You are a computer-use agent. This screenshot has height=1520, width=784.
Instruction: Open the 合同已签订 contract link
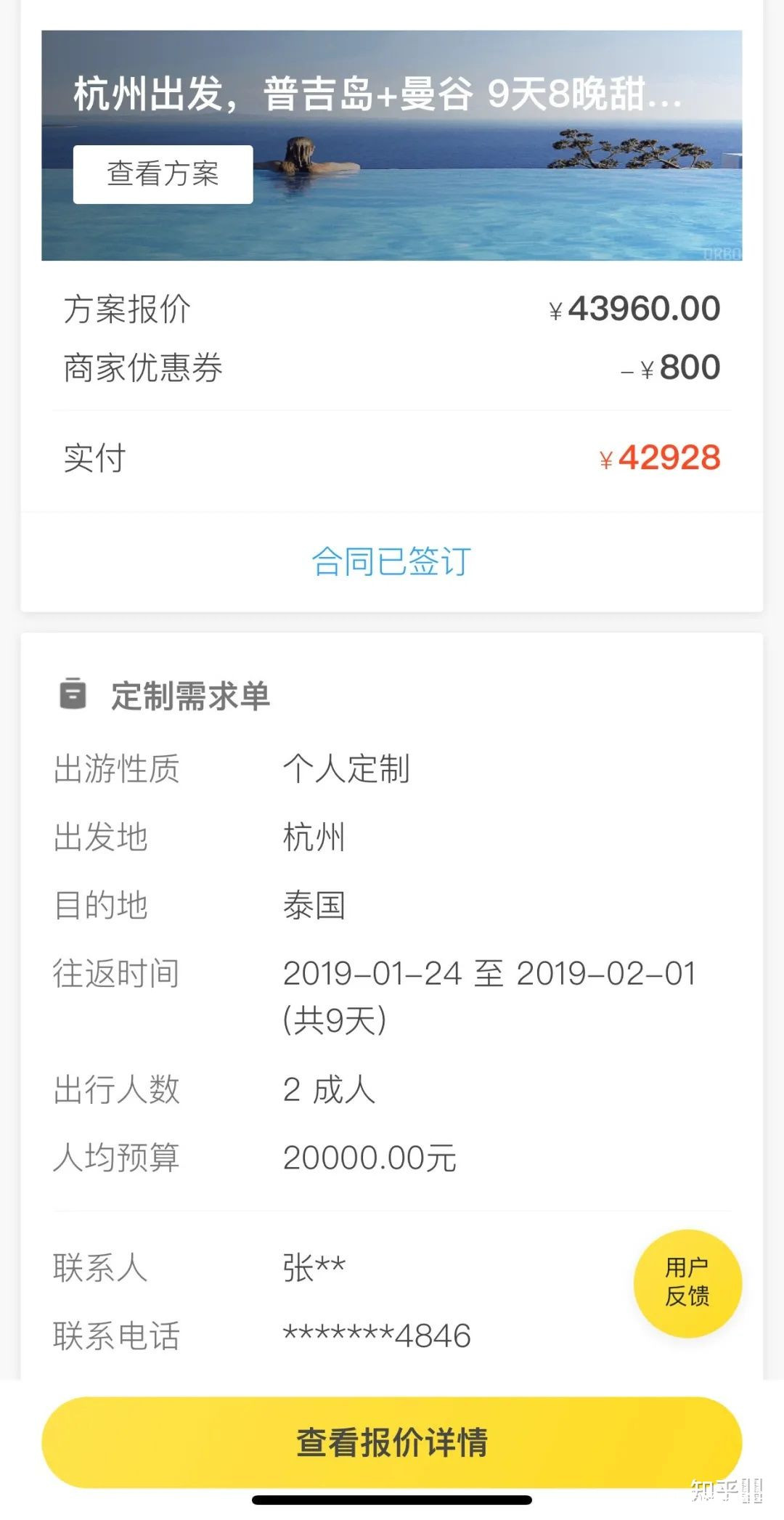tap(391, 561)
